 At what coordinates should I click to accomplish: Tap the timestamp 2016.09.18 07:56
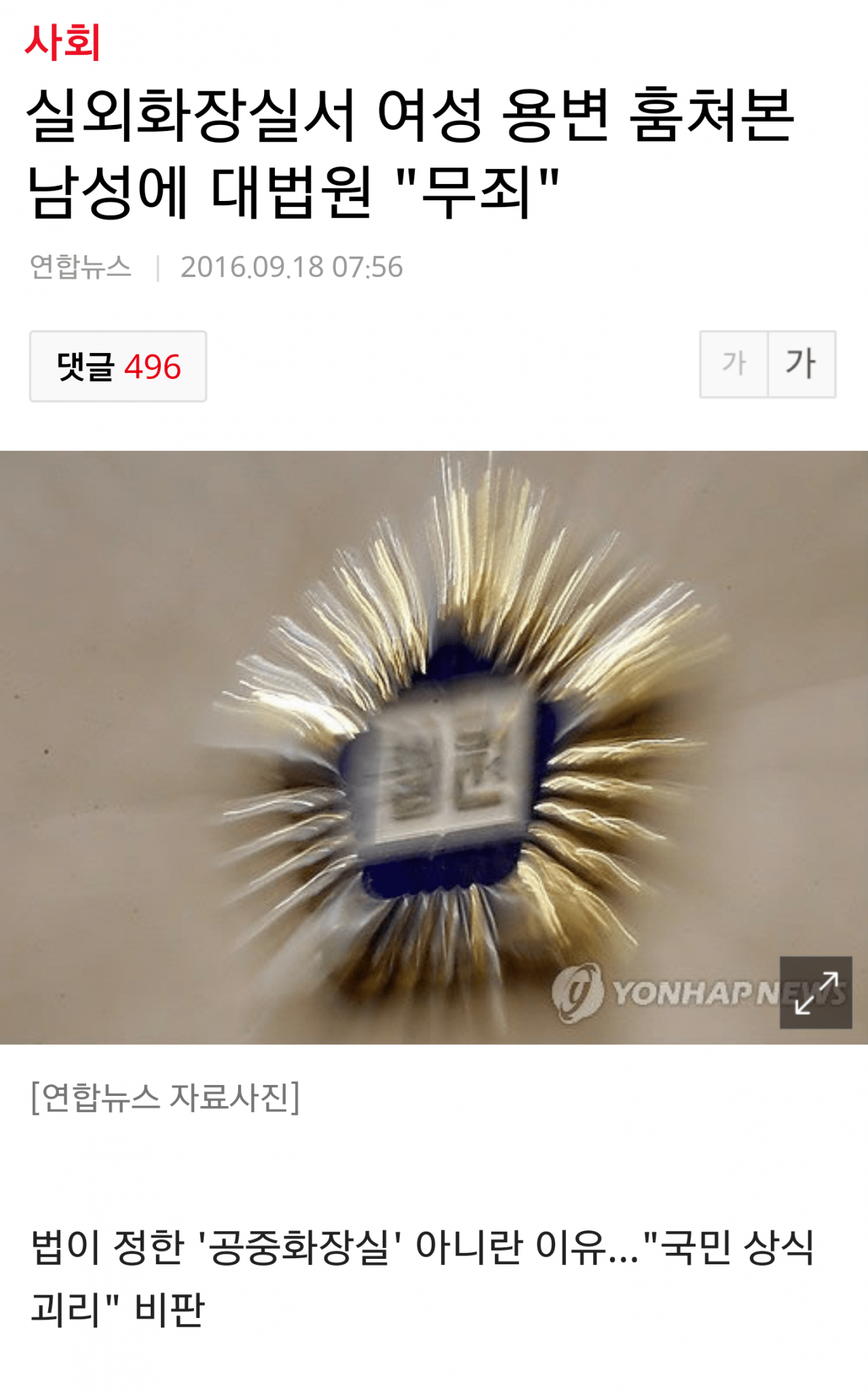(292, 266)
